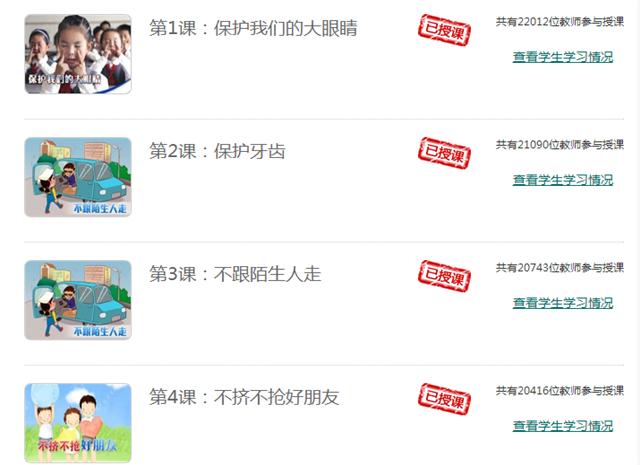View 查看学生学习情况 for lesson 1

tap(563, 57)
